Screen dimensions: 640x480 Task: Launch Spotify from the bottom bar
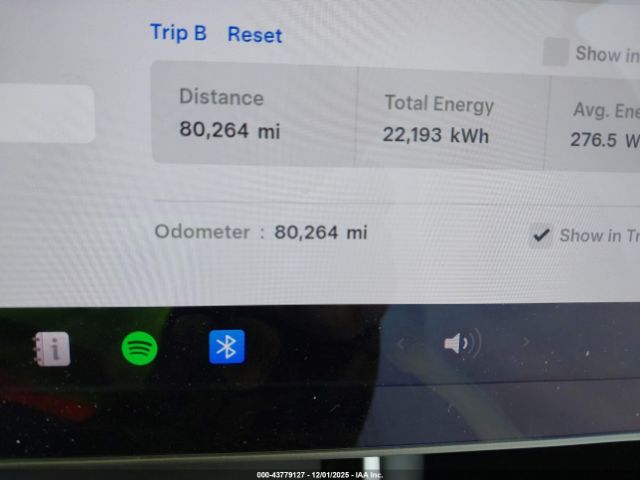139,348
